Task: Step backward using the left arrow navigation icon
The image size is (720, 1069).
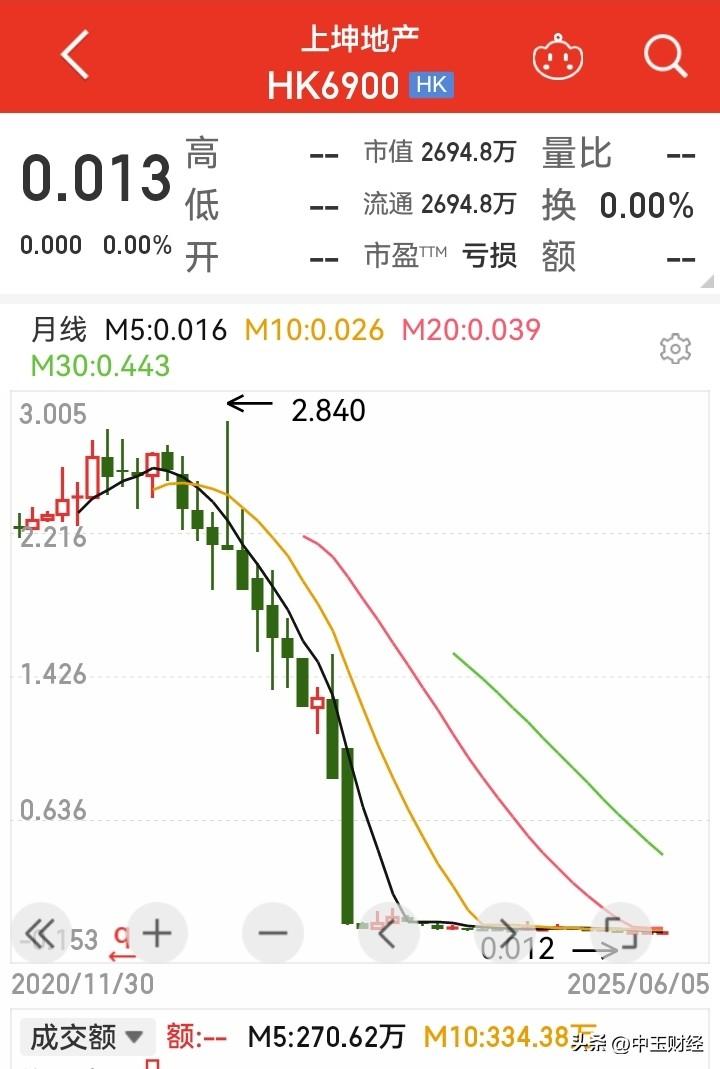Action: 389,932
